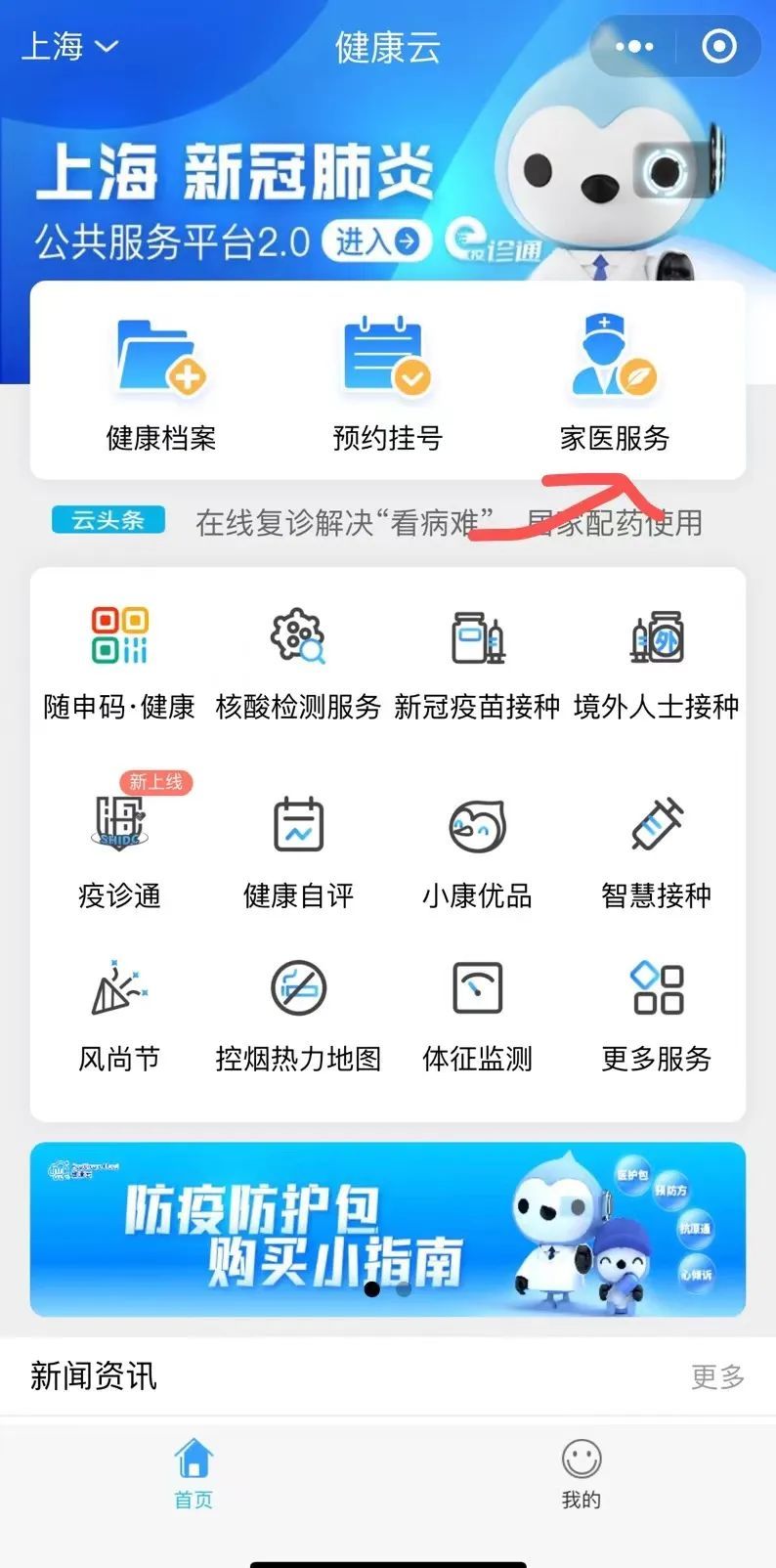The height and width of the screenshot is (1568, 776).
Task: Select 新冠疫苗接种 vaccination service
Action: pos(477,662)
